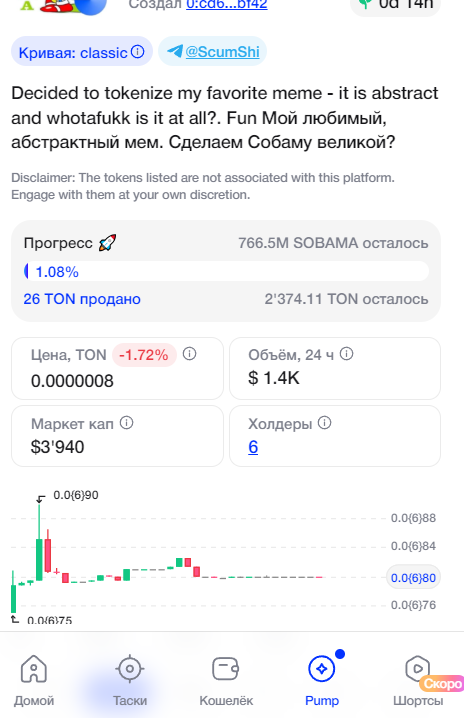Open the creator address link 0:cd6...bf42

[x=226, y=5]
